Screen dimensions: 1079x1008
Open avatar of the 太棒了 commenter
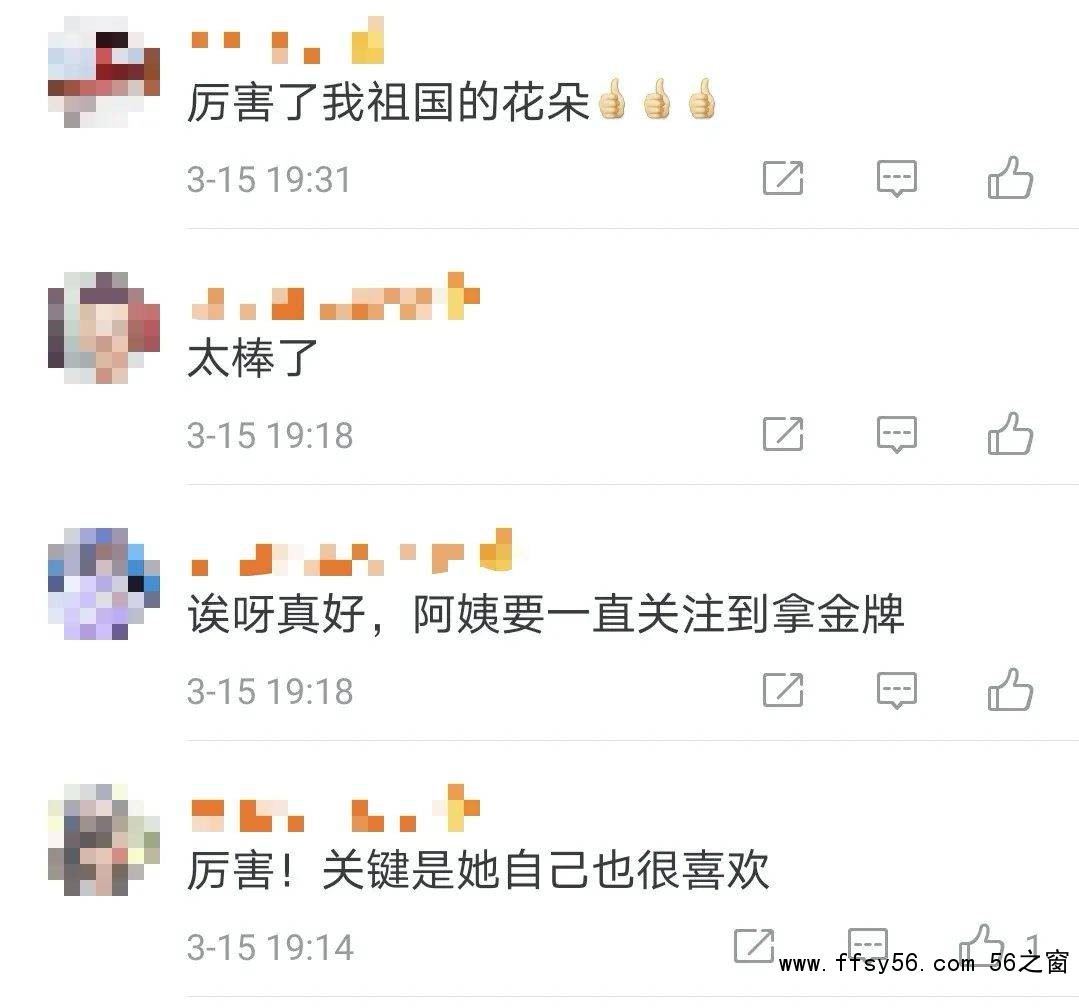104,327
